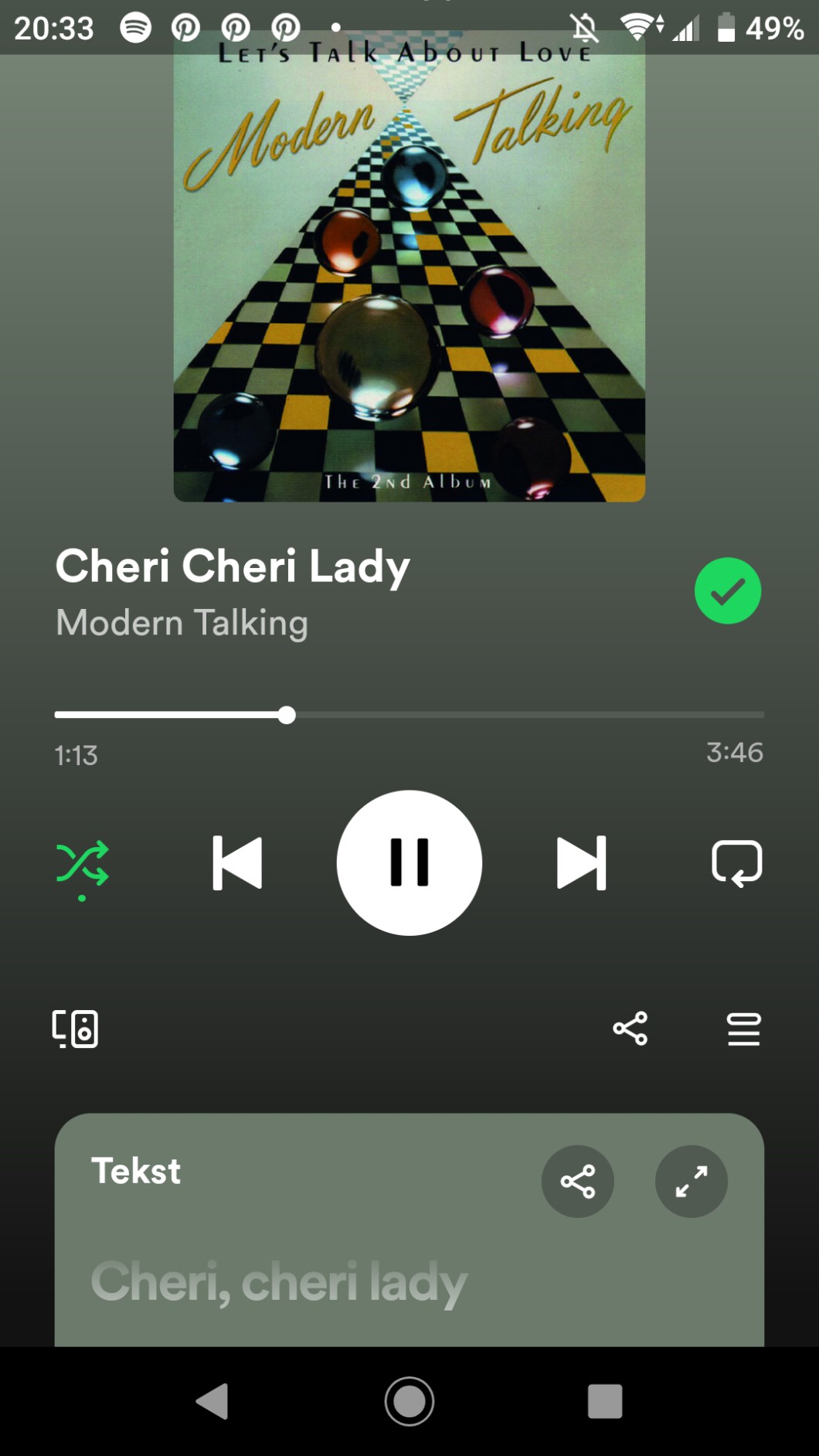This screenshot has width=819, height=1456.
Task: Skip to the next track
Action: click(x=581, y=862)
